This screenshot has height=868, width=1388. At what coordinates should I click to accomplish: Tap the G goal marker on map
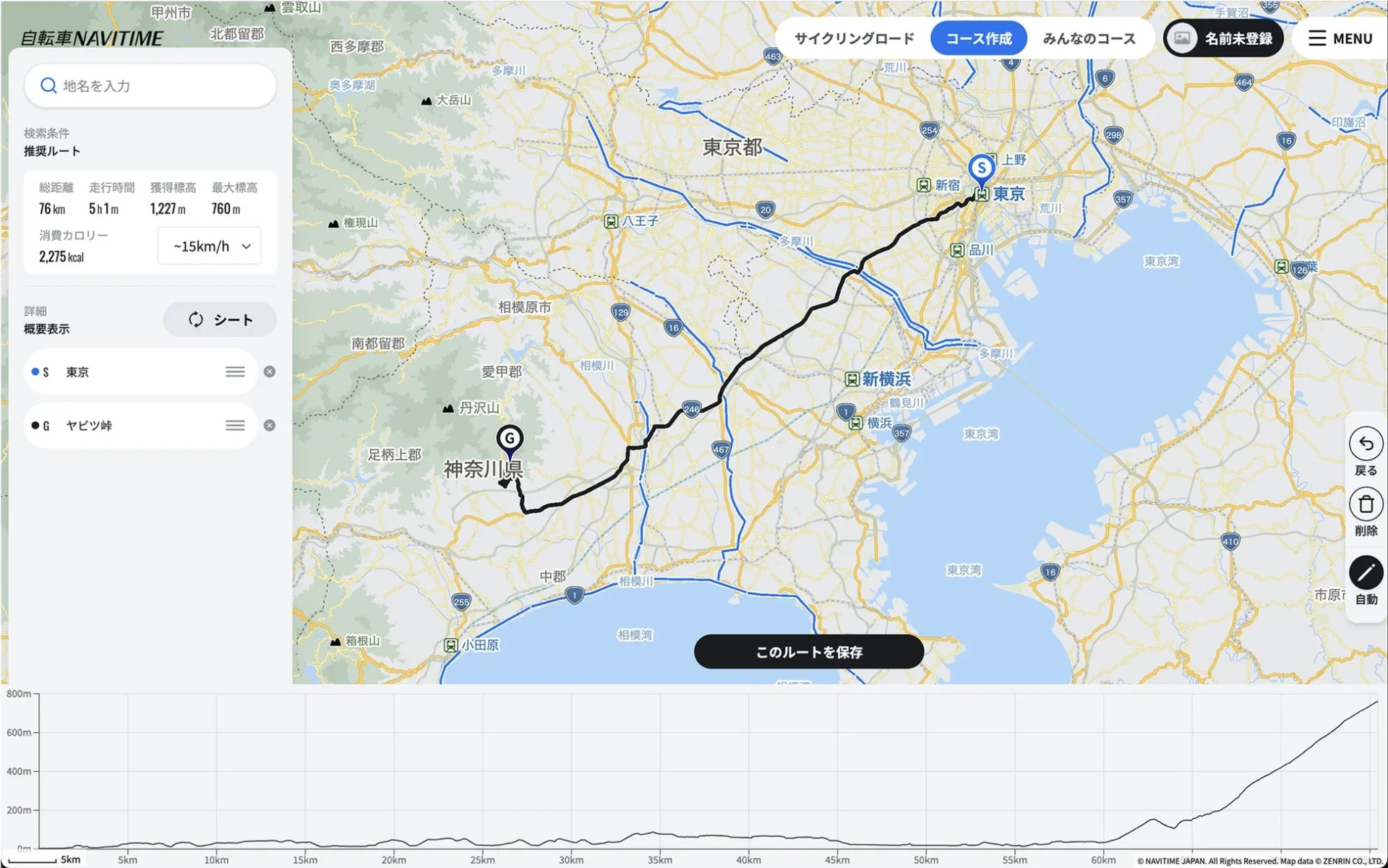pyautogui.click(x=510, y=439)
